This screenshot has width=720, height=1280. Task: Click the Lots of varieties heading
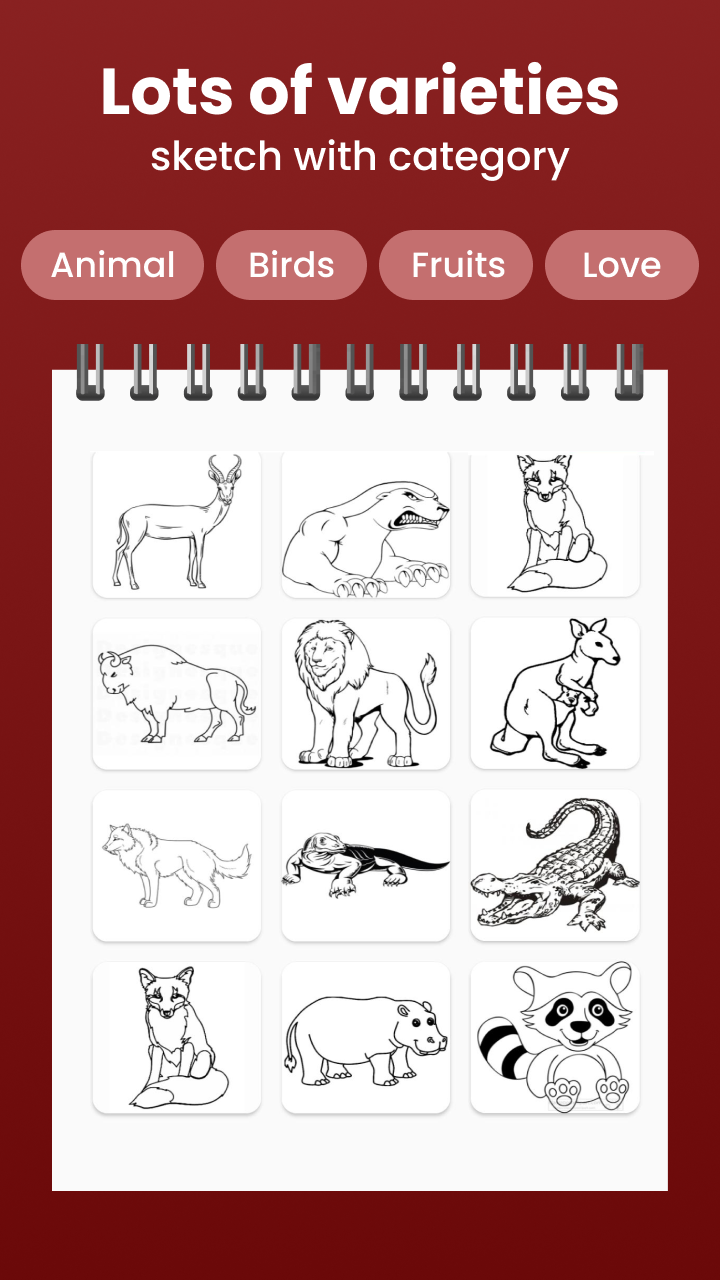click(360, 92)
